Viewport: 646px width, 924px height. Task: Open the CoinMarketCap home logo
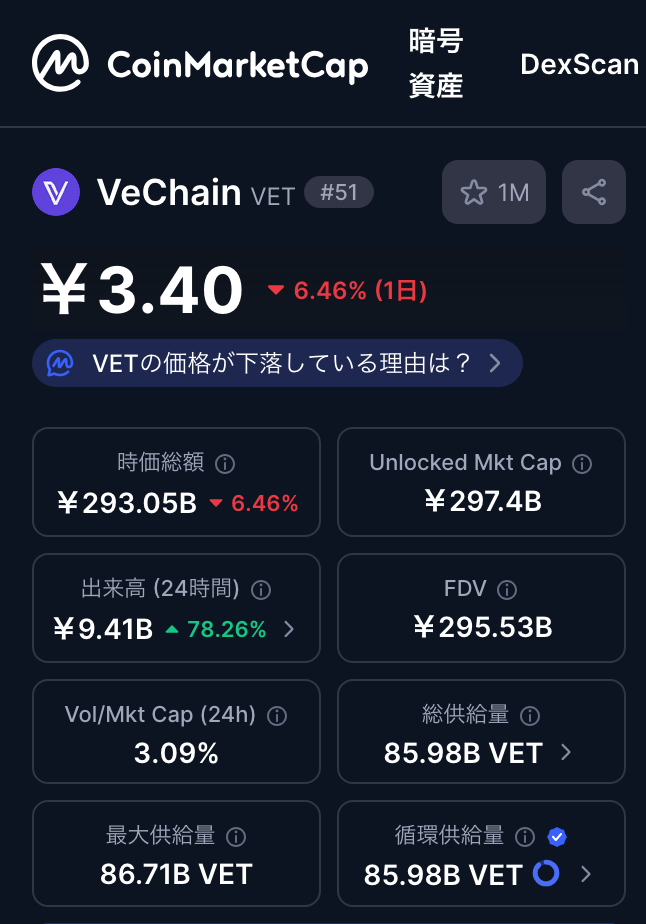point(200,64)
